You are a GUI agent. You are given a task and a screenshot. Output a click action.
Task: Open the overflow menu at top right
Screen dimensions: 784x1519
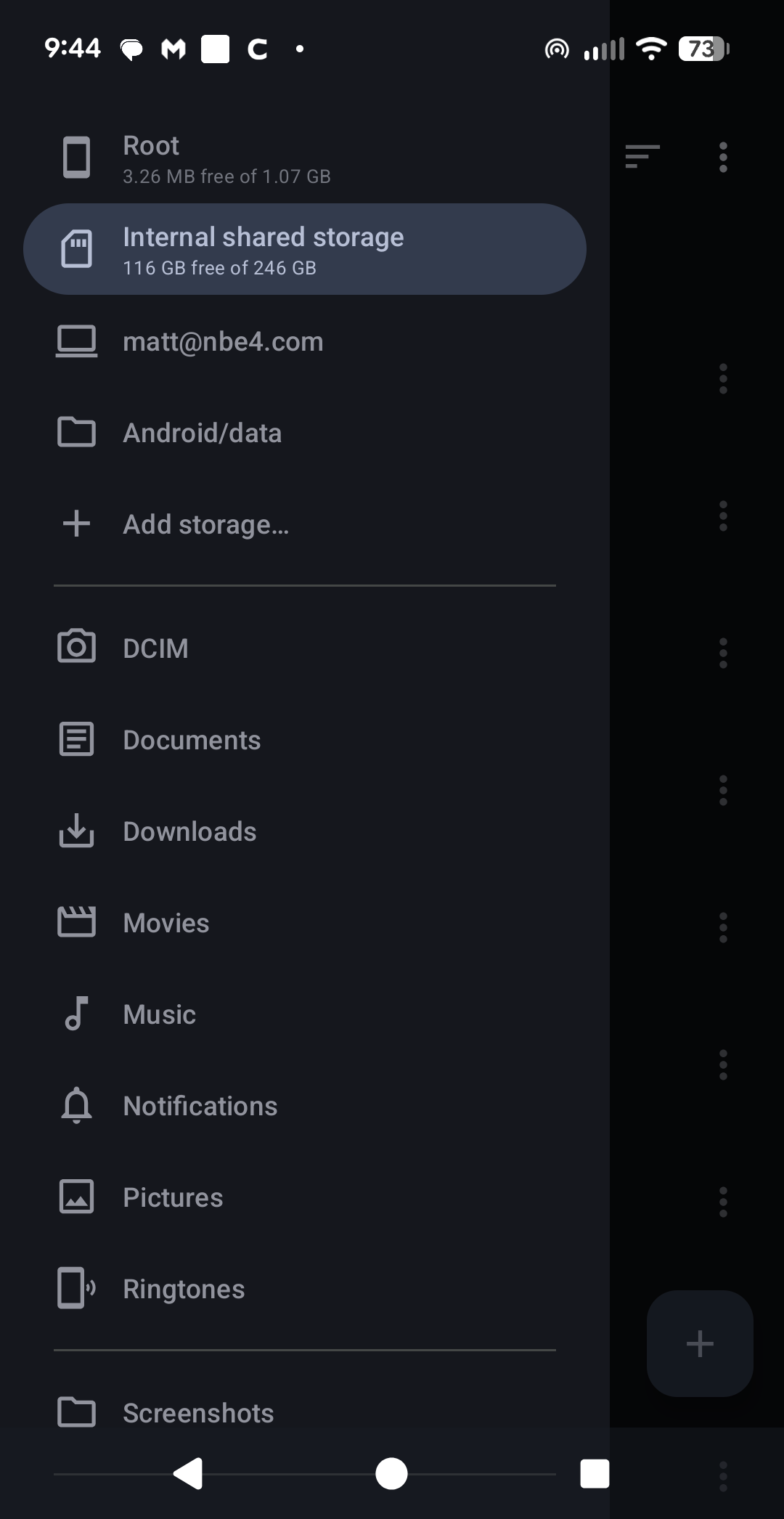[x=723, y=156]
